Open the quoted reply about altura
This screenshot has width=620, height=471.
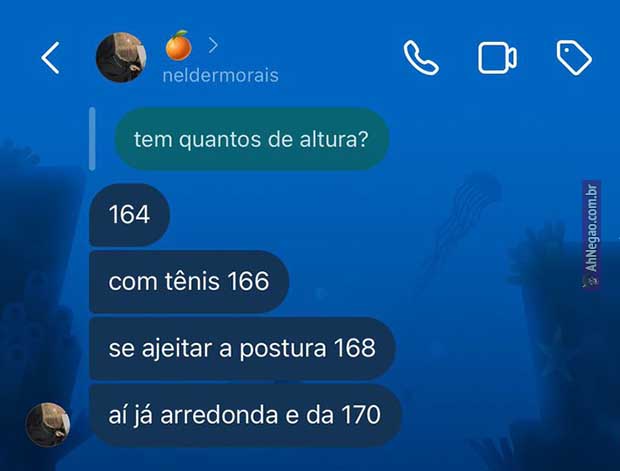point(249,139)
